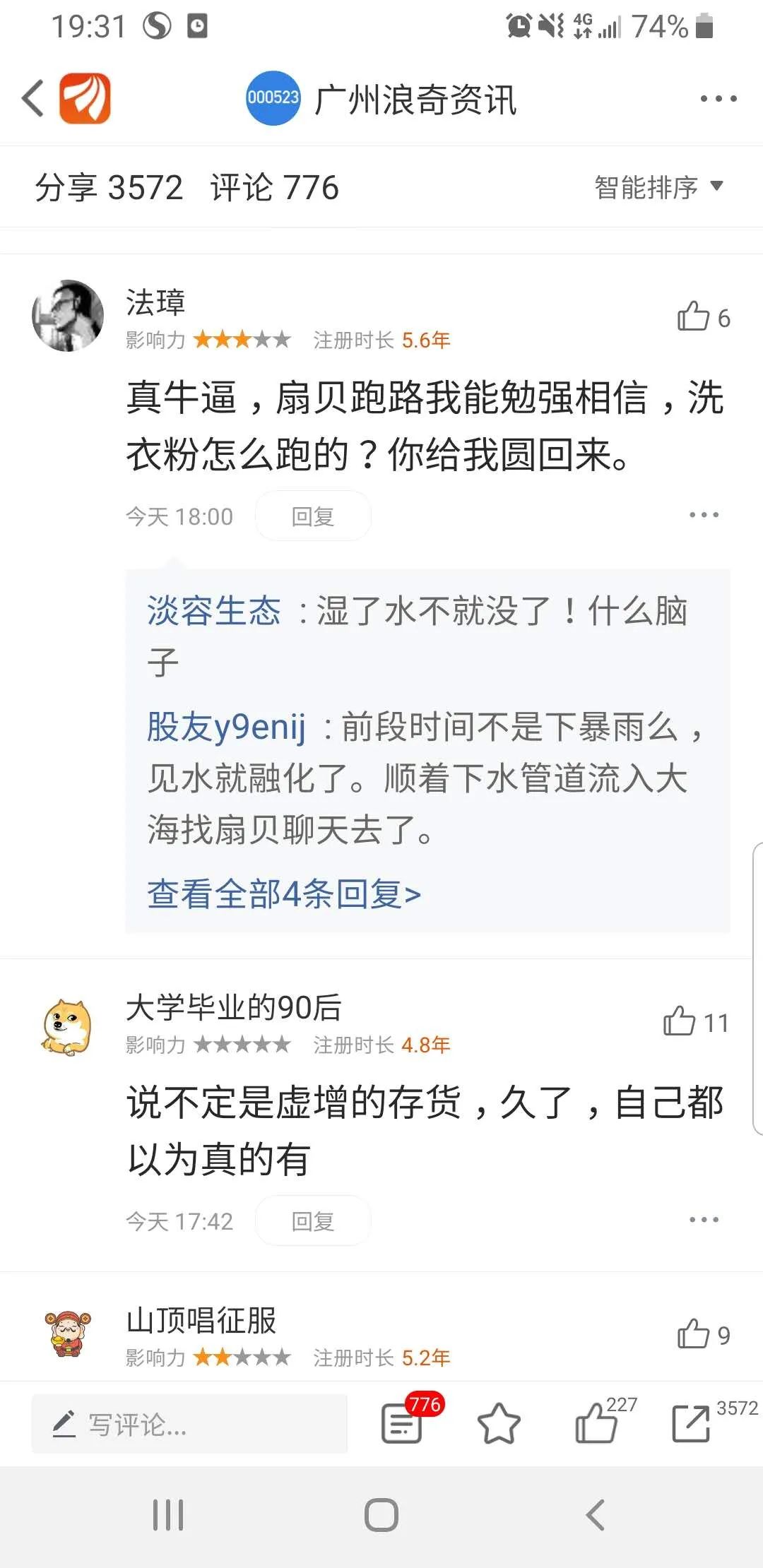This screenshot has width=763, height=1568.
Task: Open the 智能排序 sorting dropdown
Action: [658, 187]
